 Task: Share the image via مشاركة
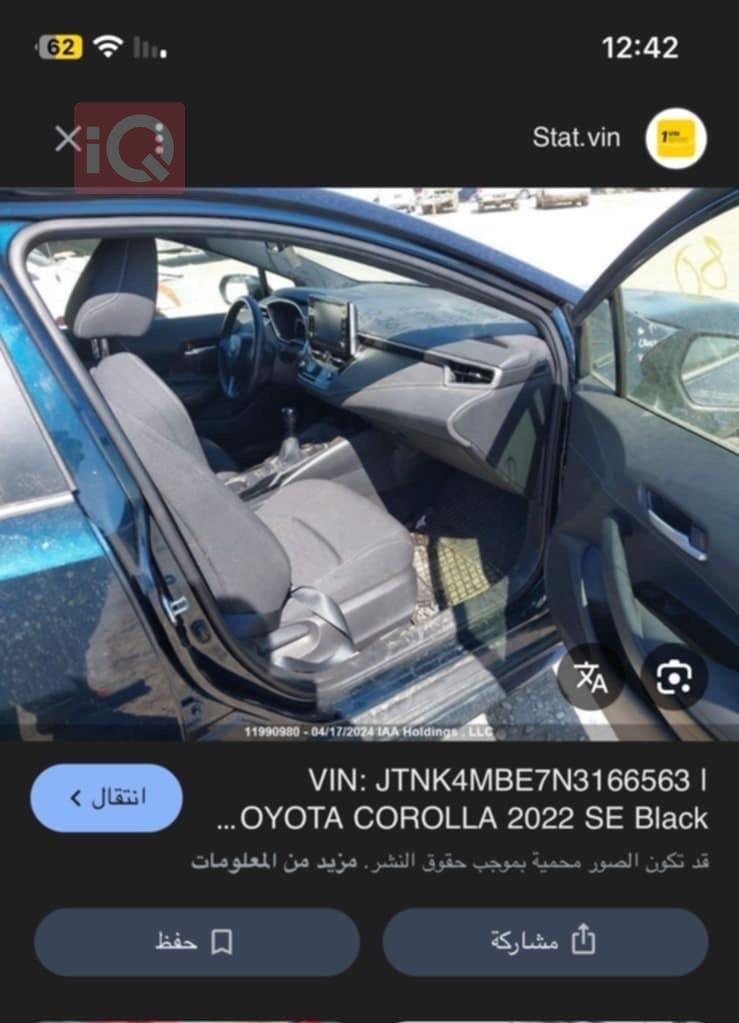click(x=545, y=942)
